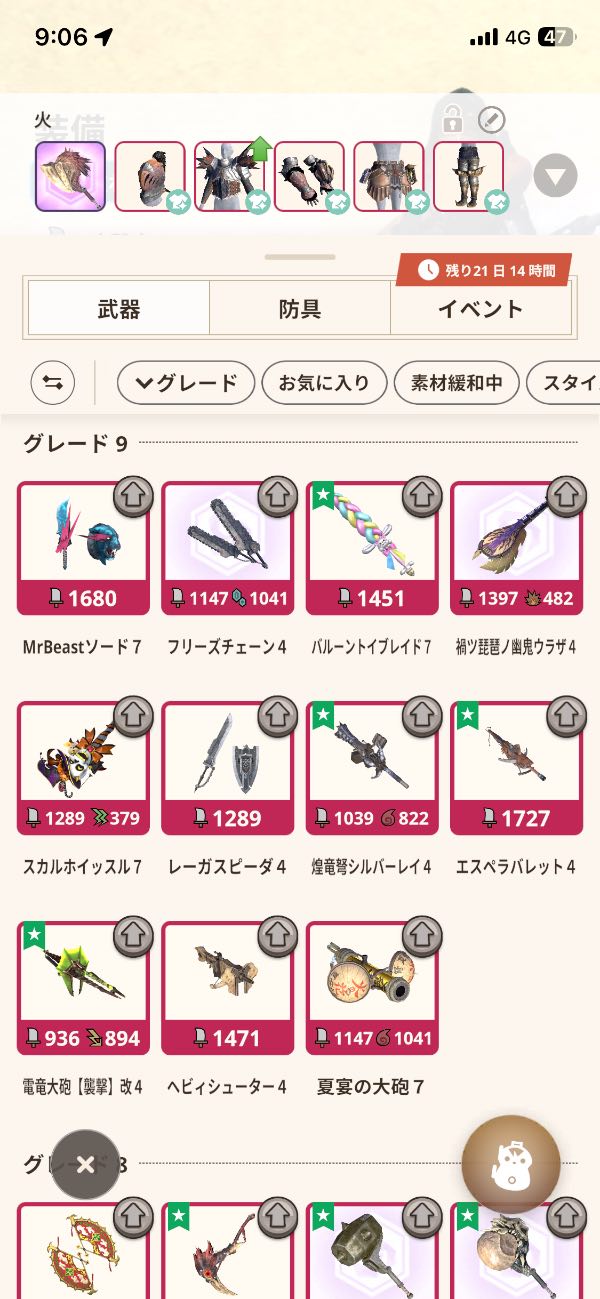600x1299 pixels.
Task: Pick the ヘビィシューター 4 weapon
Action: tap(227, 988)
